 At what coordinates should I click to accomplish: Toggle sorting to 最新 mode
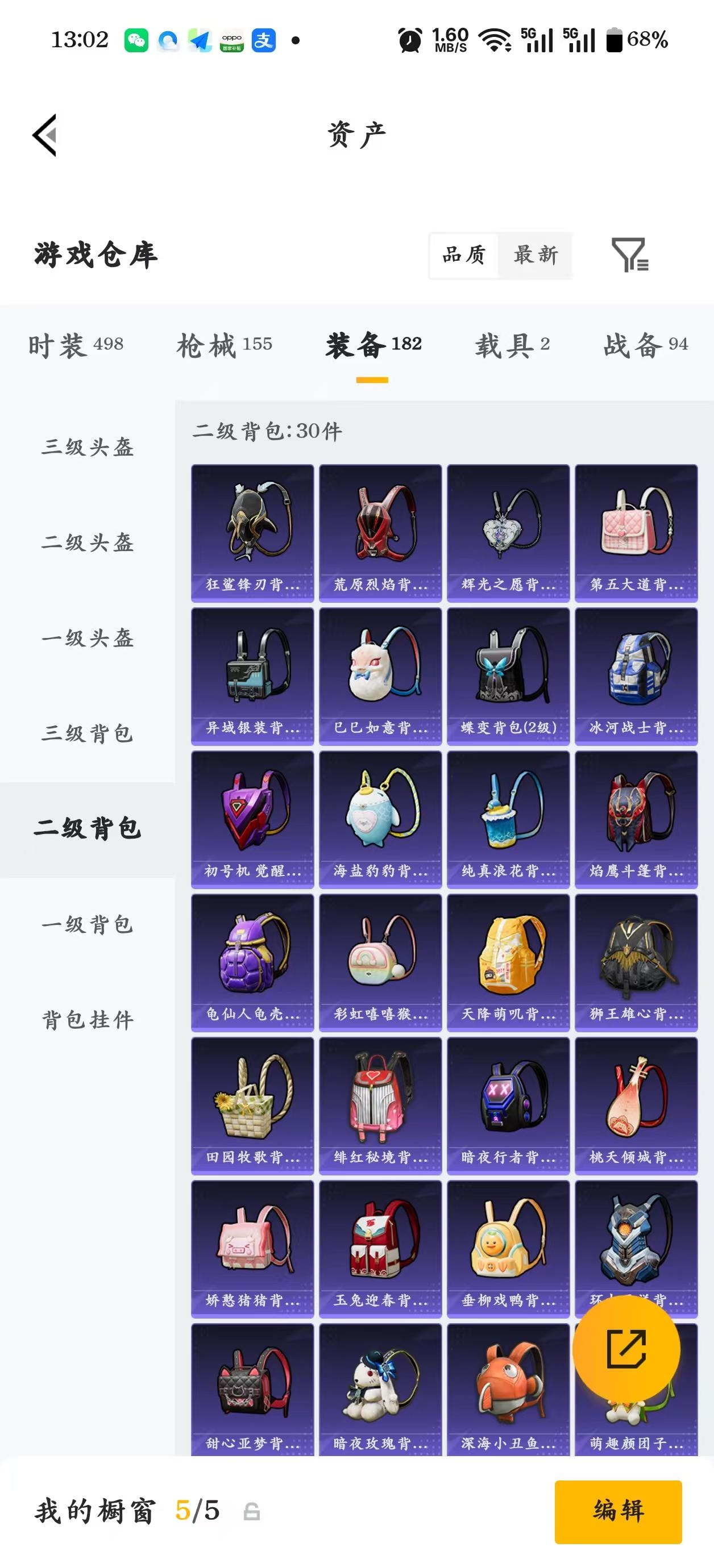(x=536, y=256)
